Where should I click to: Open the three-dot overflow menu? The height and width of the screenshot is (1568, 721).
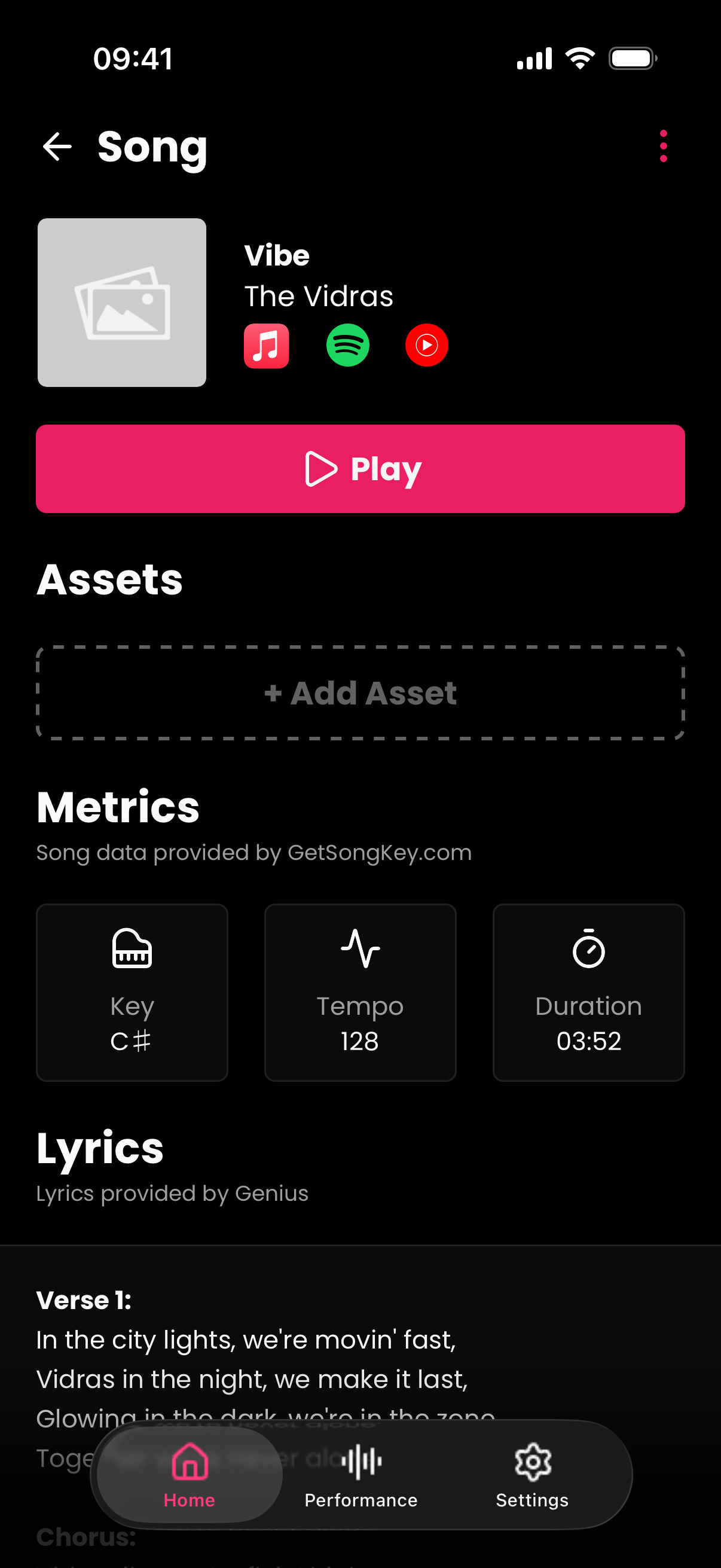point(662,146)
